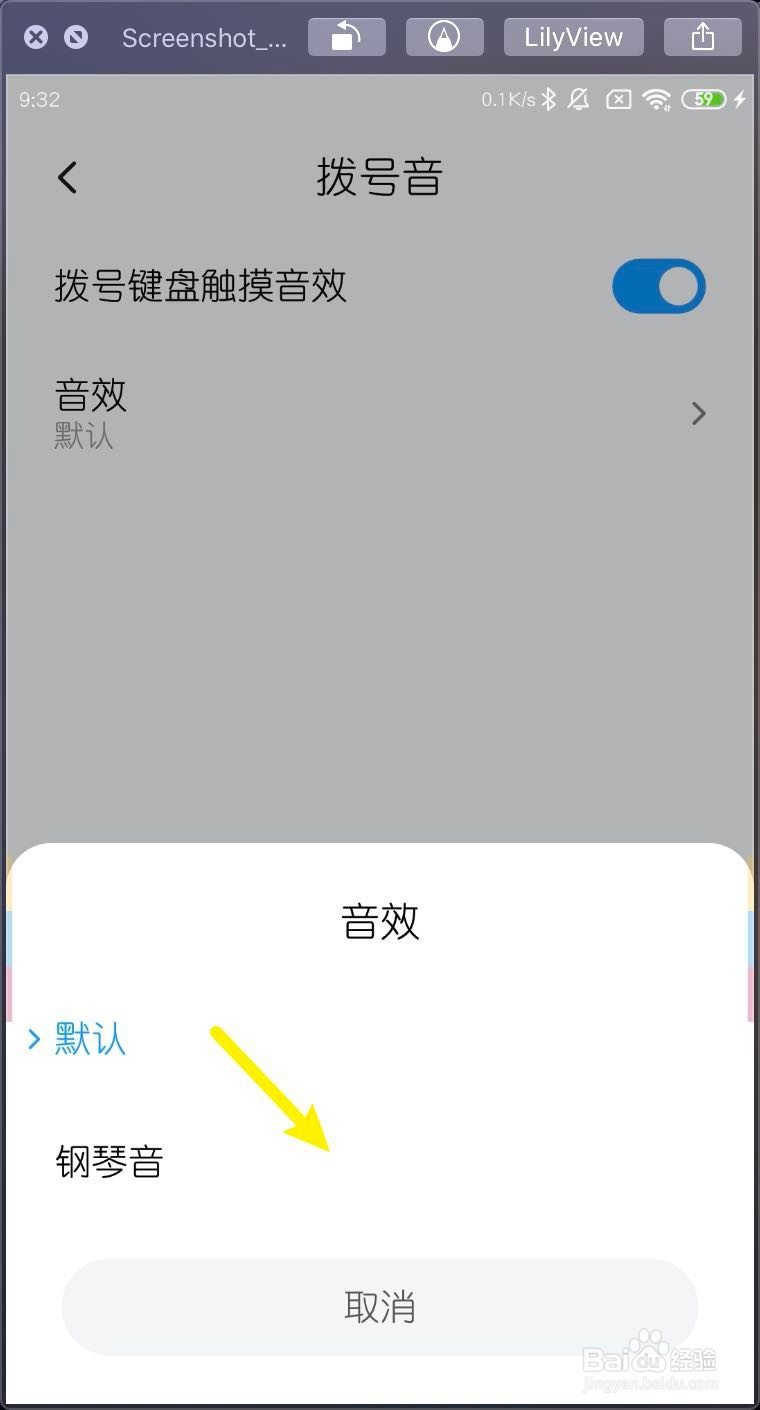Click the edit pen icon in toolbar

click(x=444, y=36)
